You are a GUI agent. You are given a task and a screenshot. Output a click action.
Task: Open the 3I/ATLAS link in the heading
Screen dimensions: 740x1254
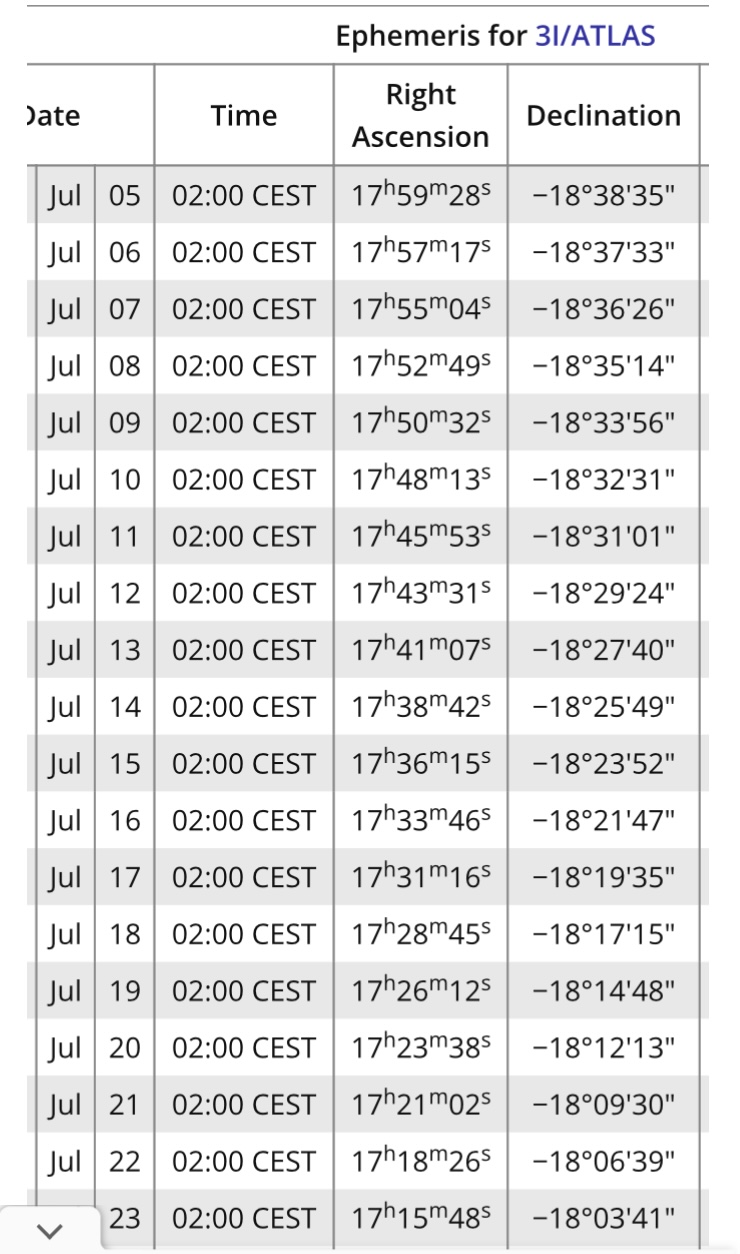594,37
